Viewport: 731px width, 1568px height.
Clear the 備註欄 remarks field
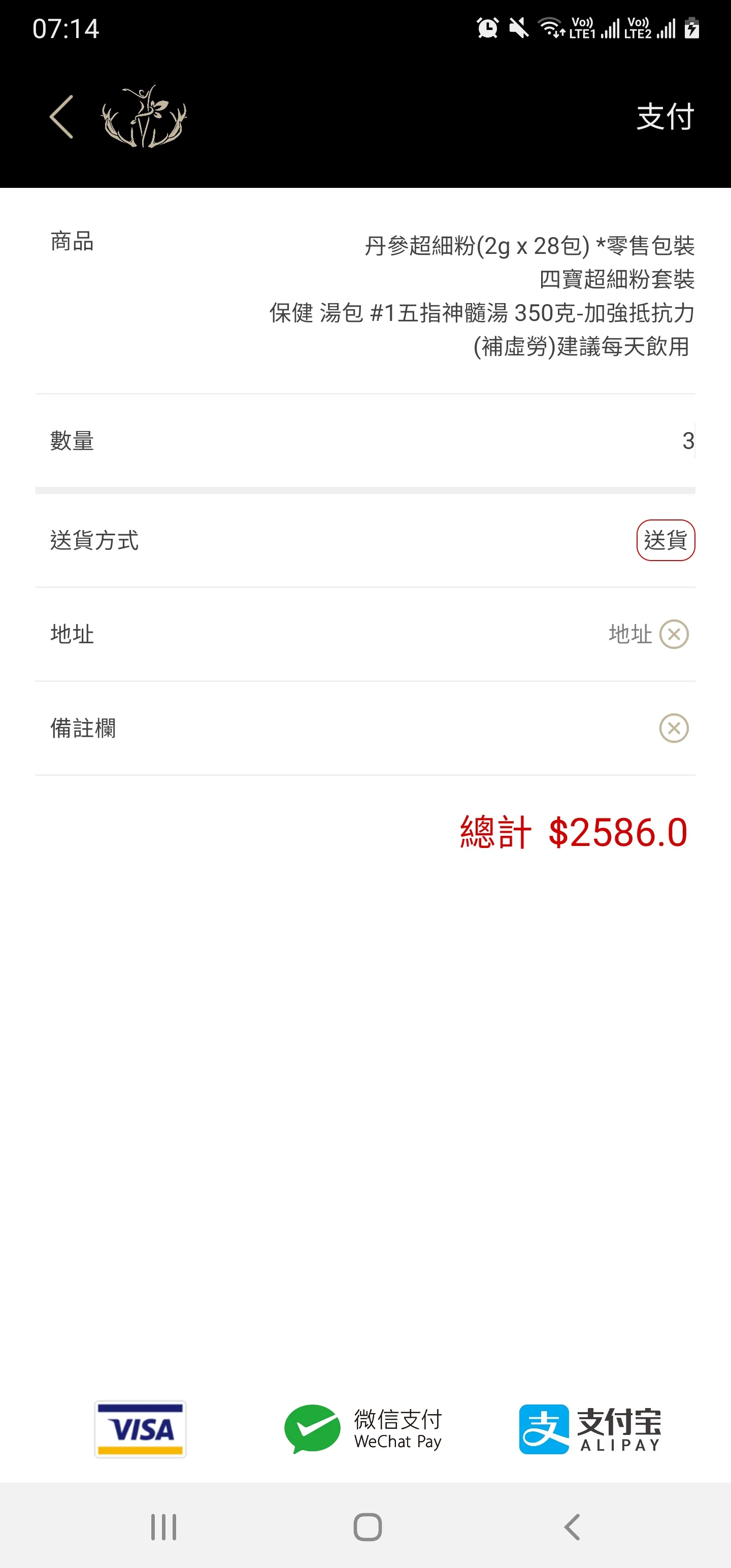674,728
